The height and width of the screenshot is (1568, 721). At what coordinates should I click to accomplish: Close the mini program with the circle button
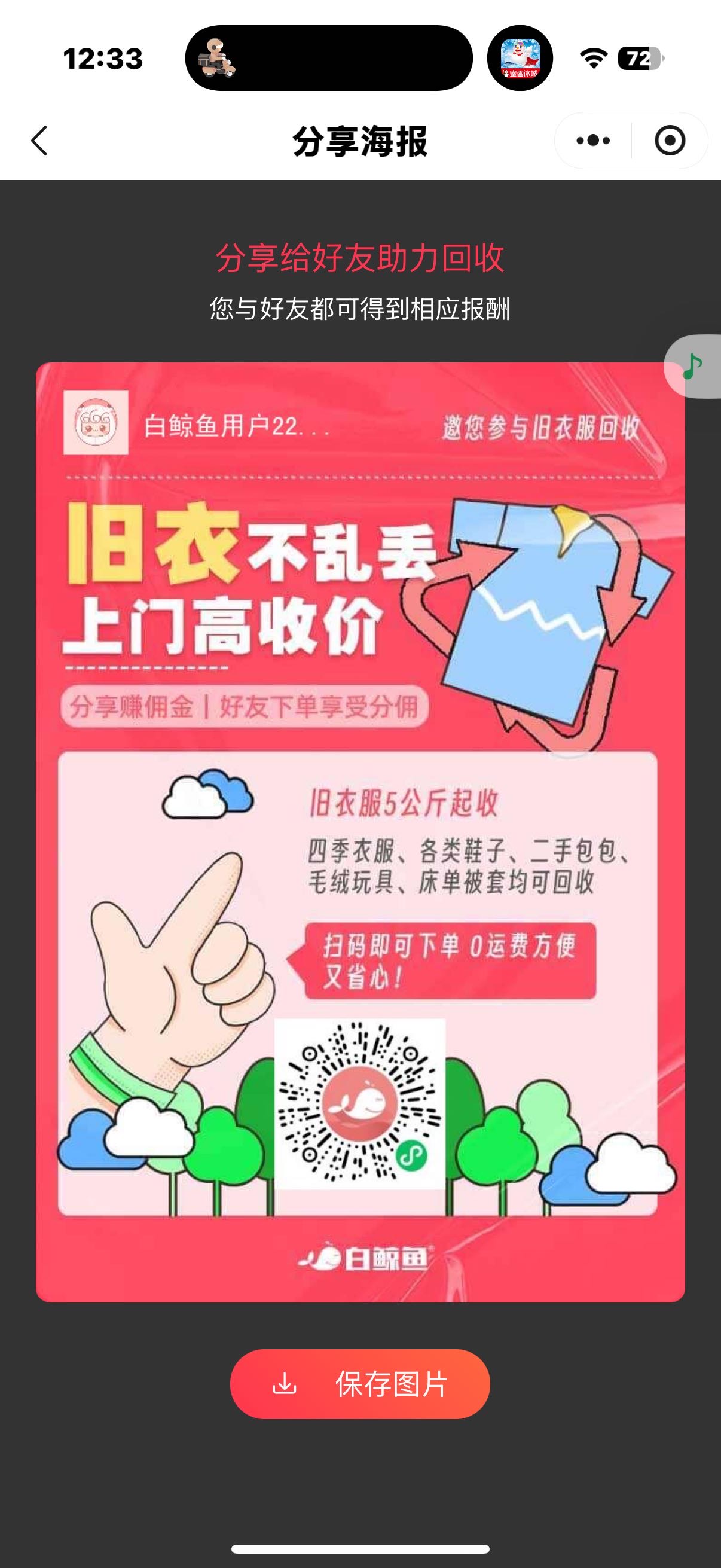tap(669, 141)
